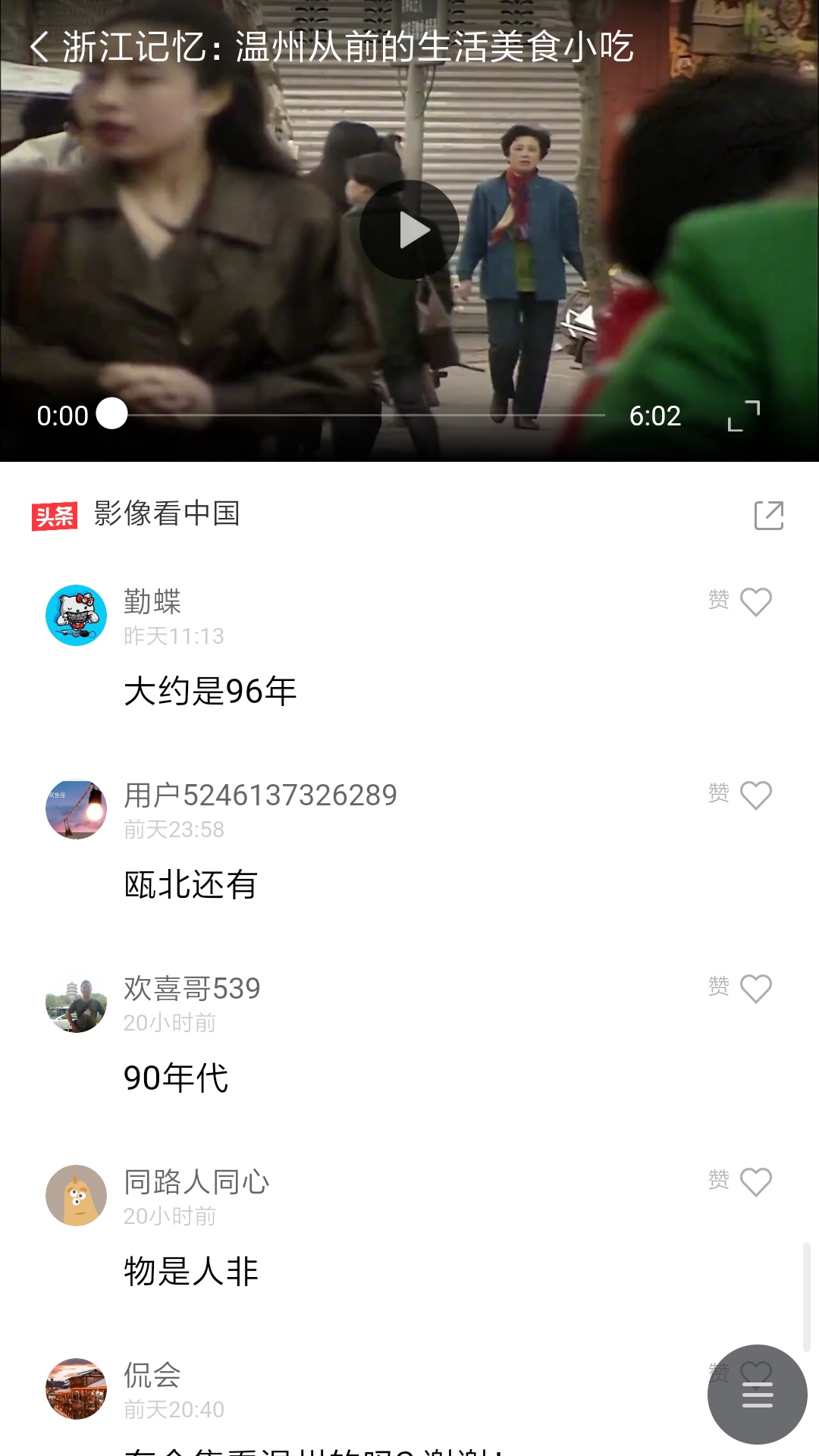Like 勤蝶's comment
The image size is (819, 1456).
click(755, 602)
